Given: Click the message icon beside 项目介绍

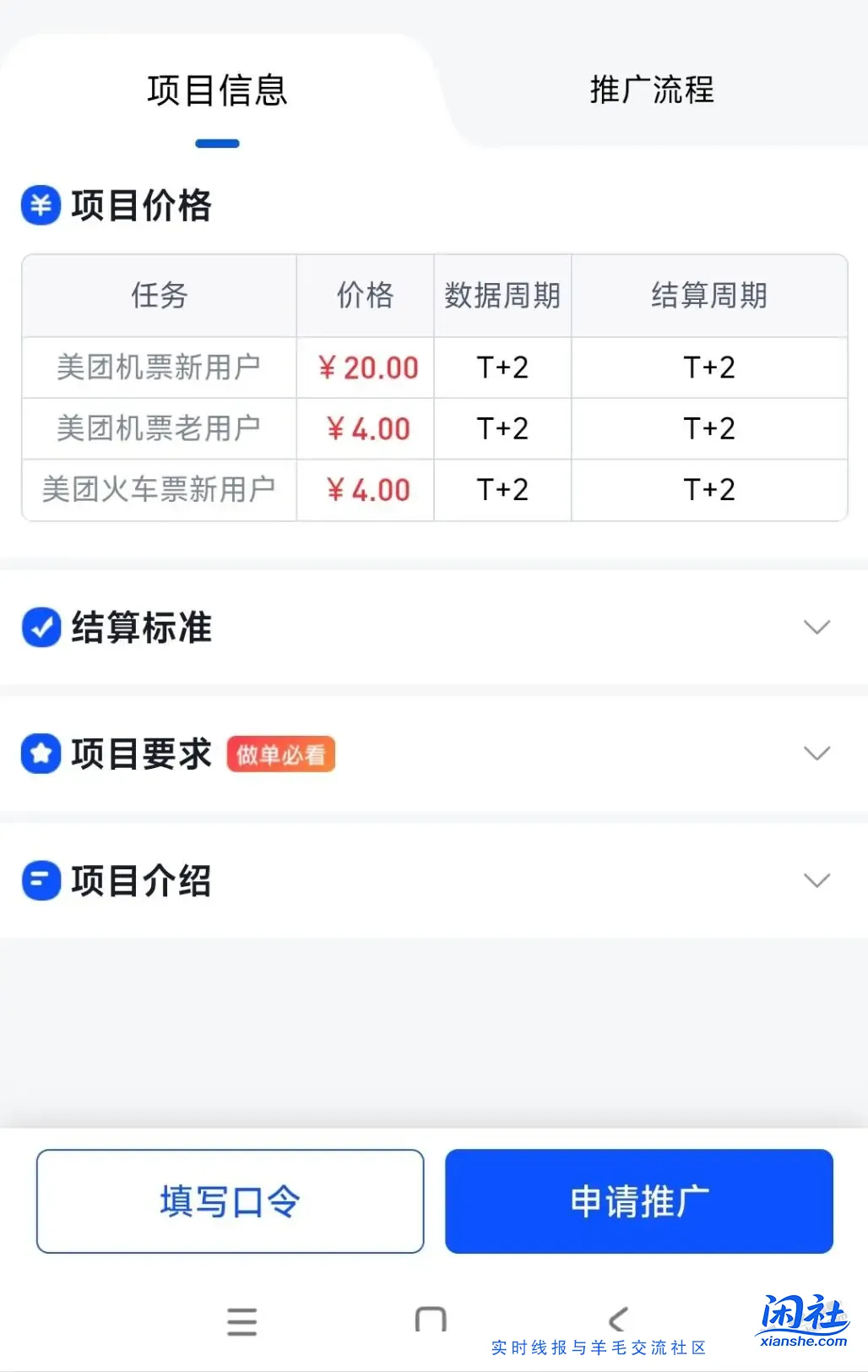Looking at the screenshot, I should (x=41, y=881).
